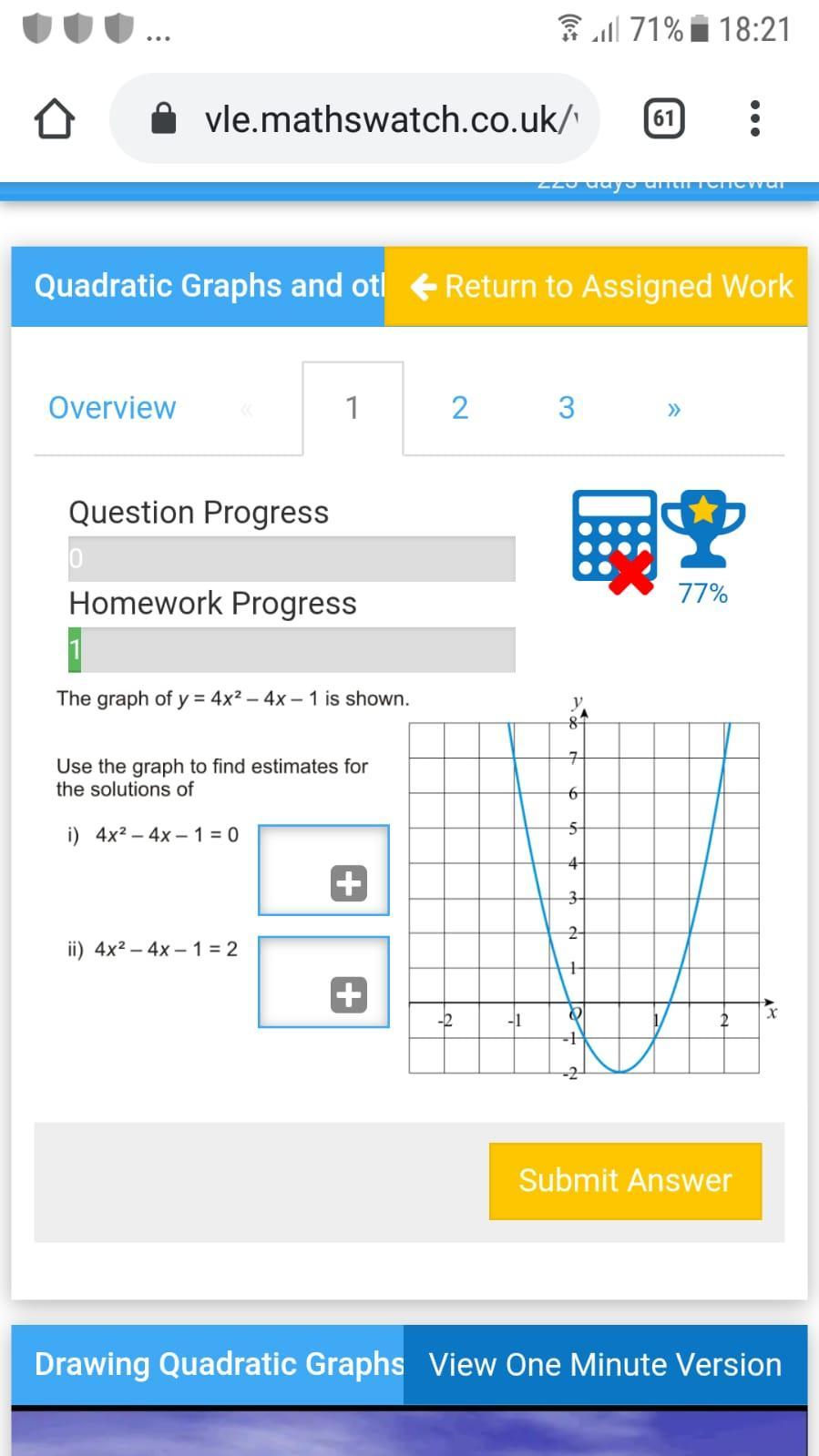Jump to the next set of questions
Viewport: 819px width, 1456px height.
(673, 409)
